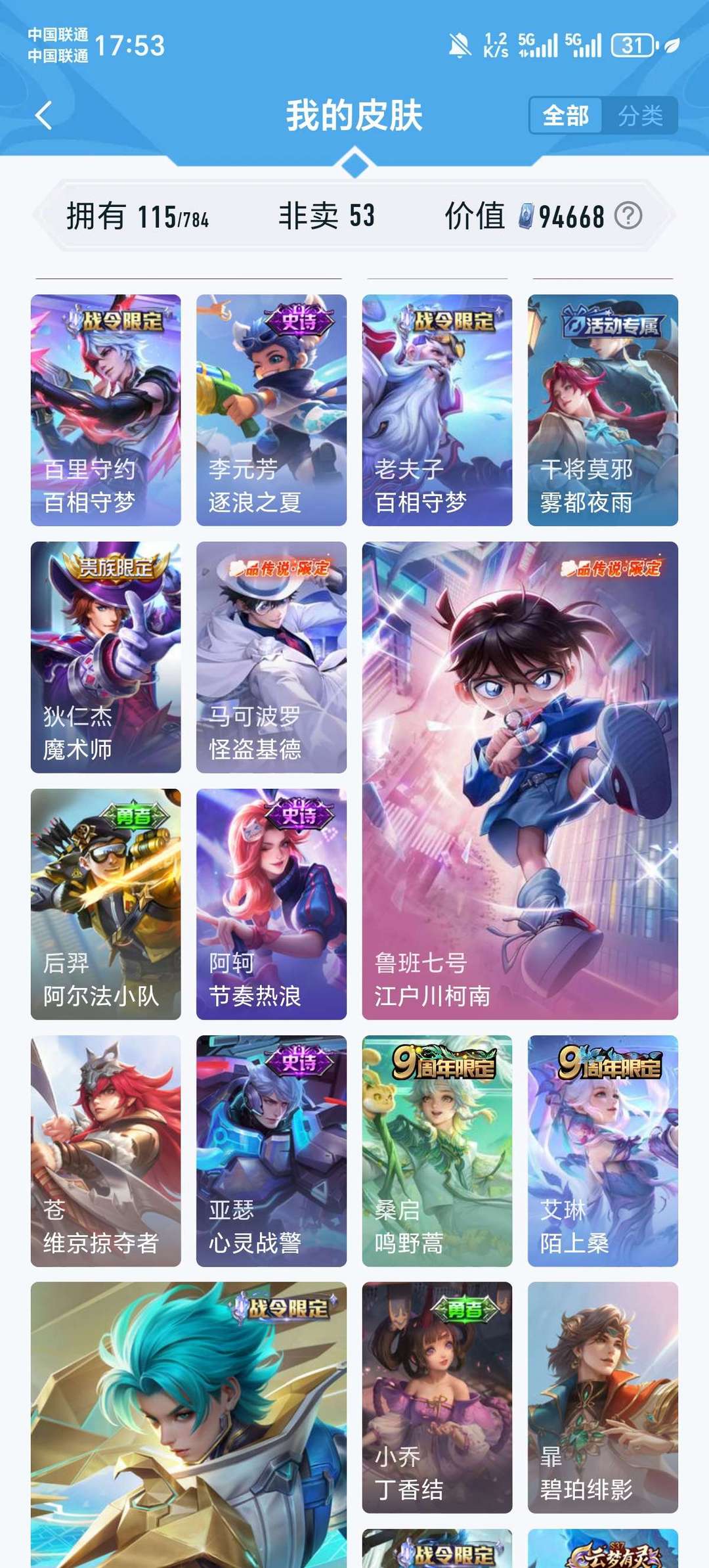709x1568 pixels.
Task: View the 后羿 阿尔法小队 skin
Action: click(106, 904)
